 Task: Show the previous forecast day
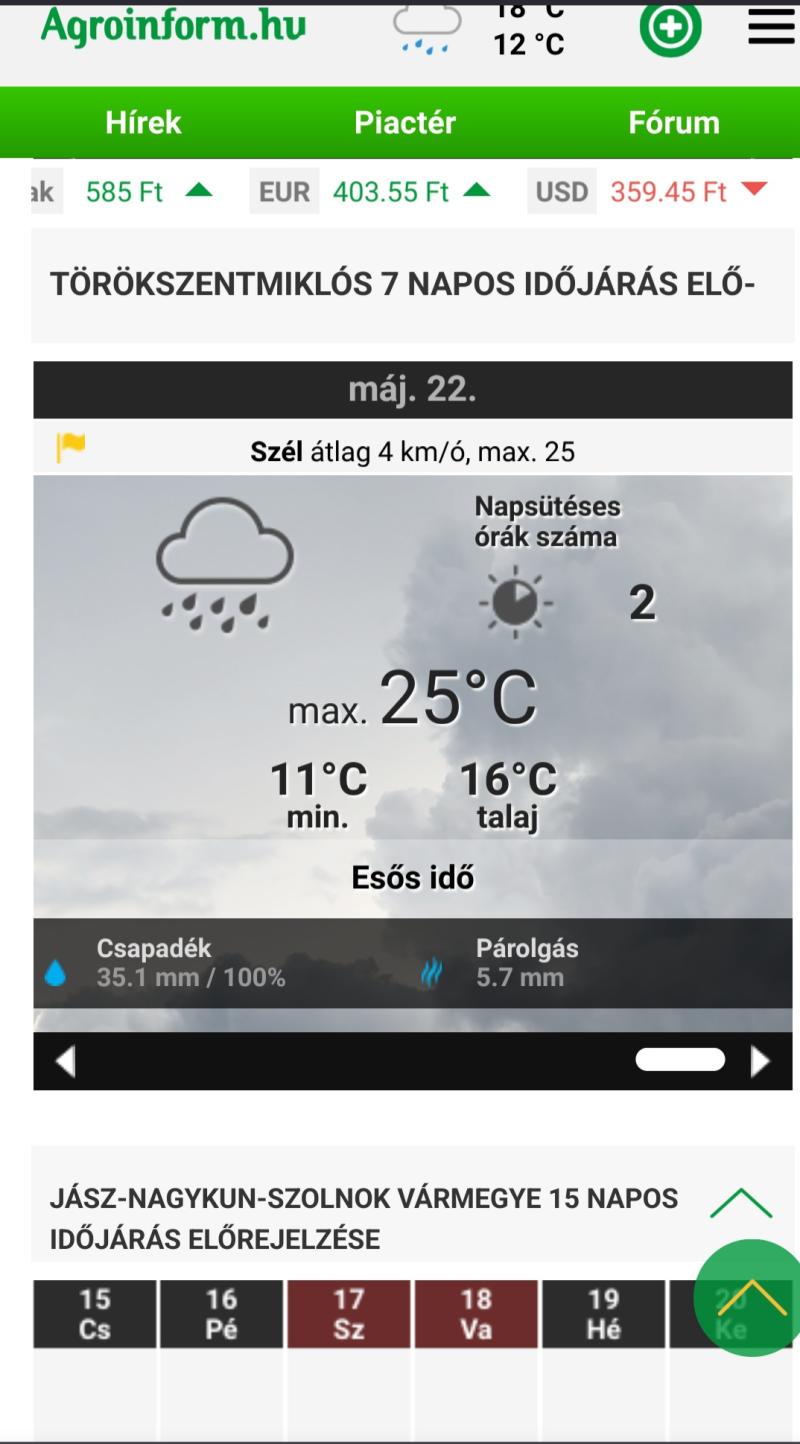click(x=65, y=1061)
